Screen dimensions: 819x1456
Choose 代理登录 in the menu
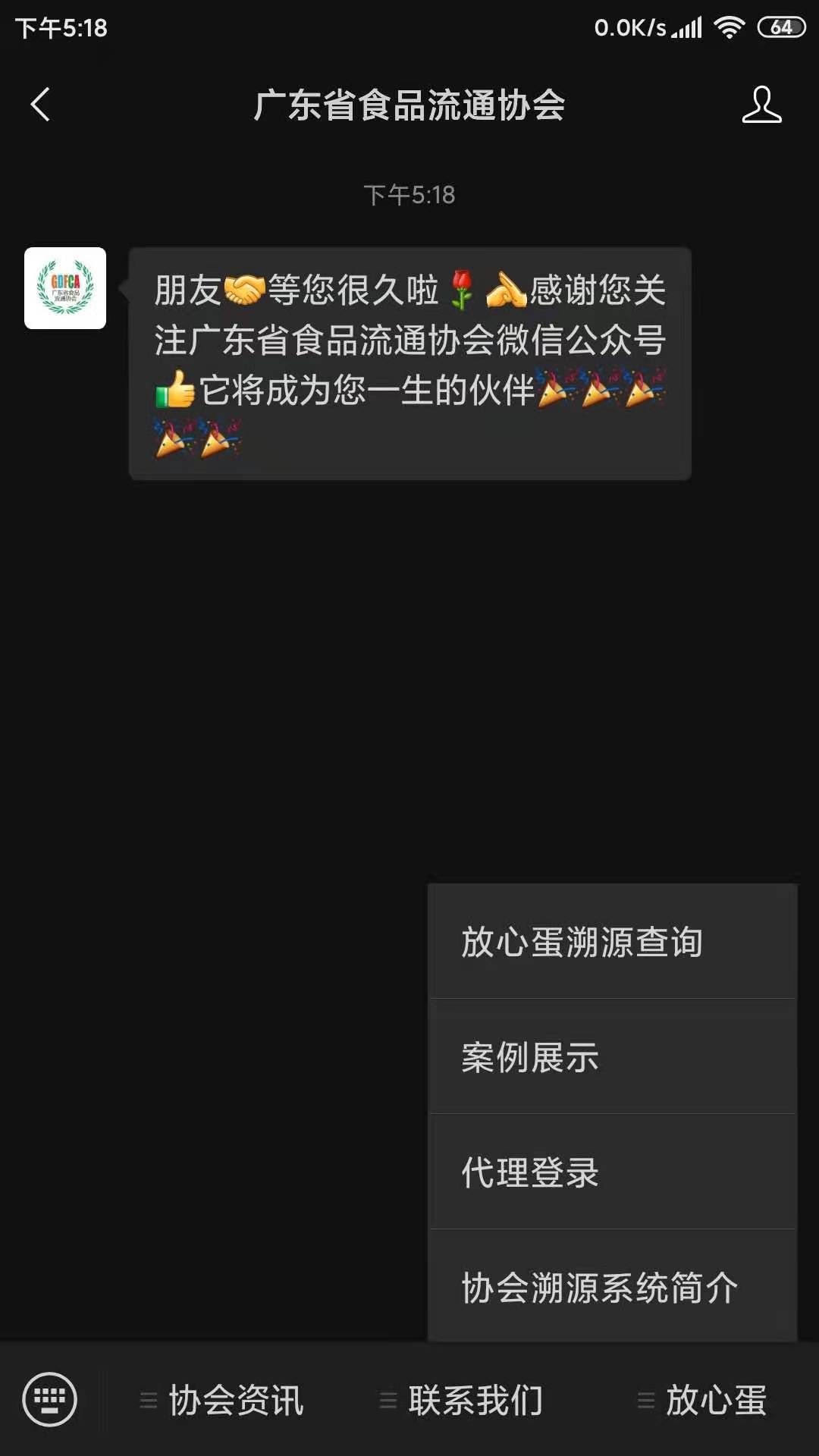pyautogui.click(x=613, y=1172)
